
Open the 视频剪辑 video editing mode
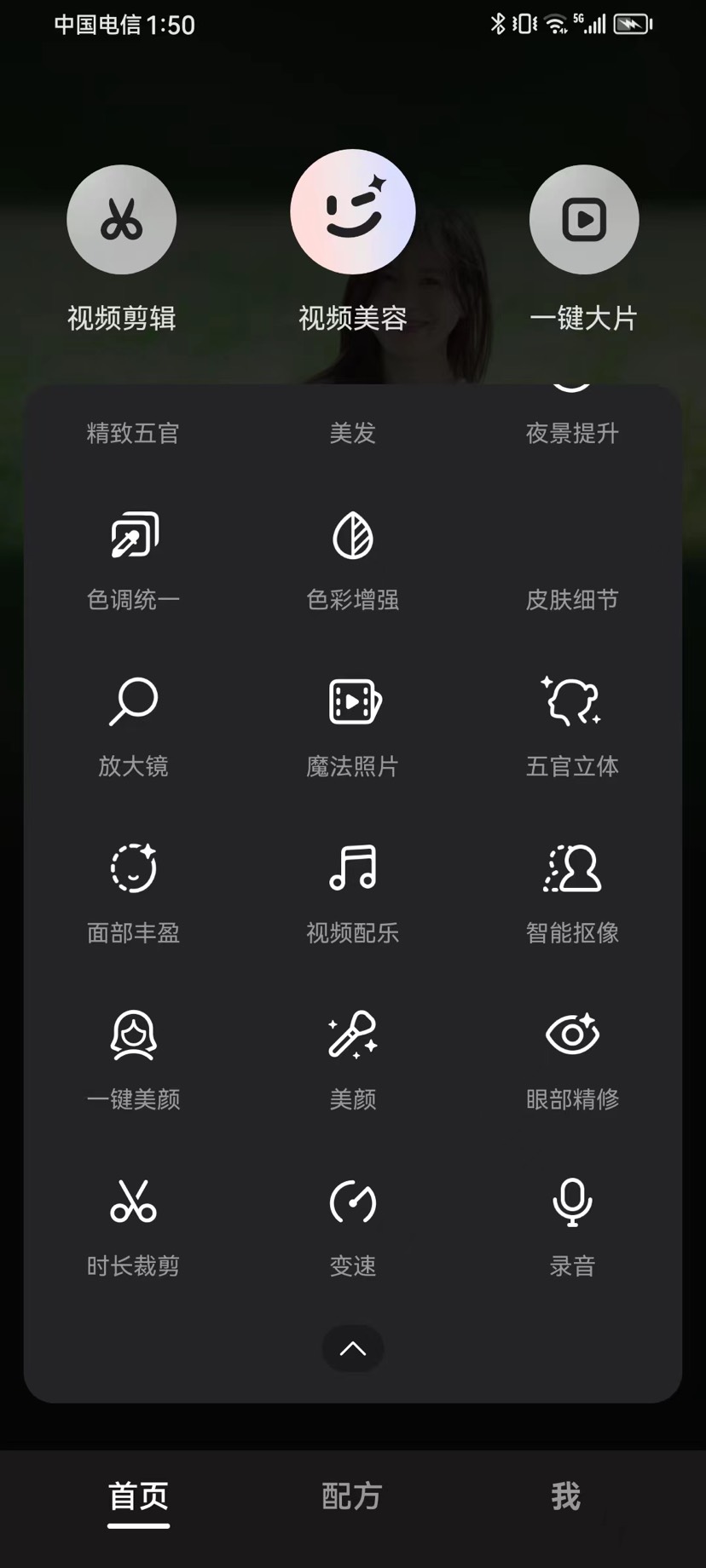click(x=121, y=220)
